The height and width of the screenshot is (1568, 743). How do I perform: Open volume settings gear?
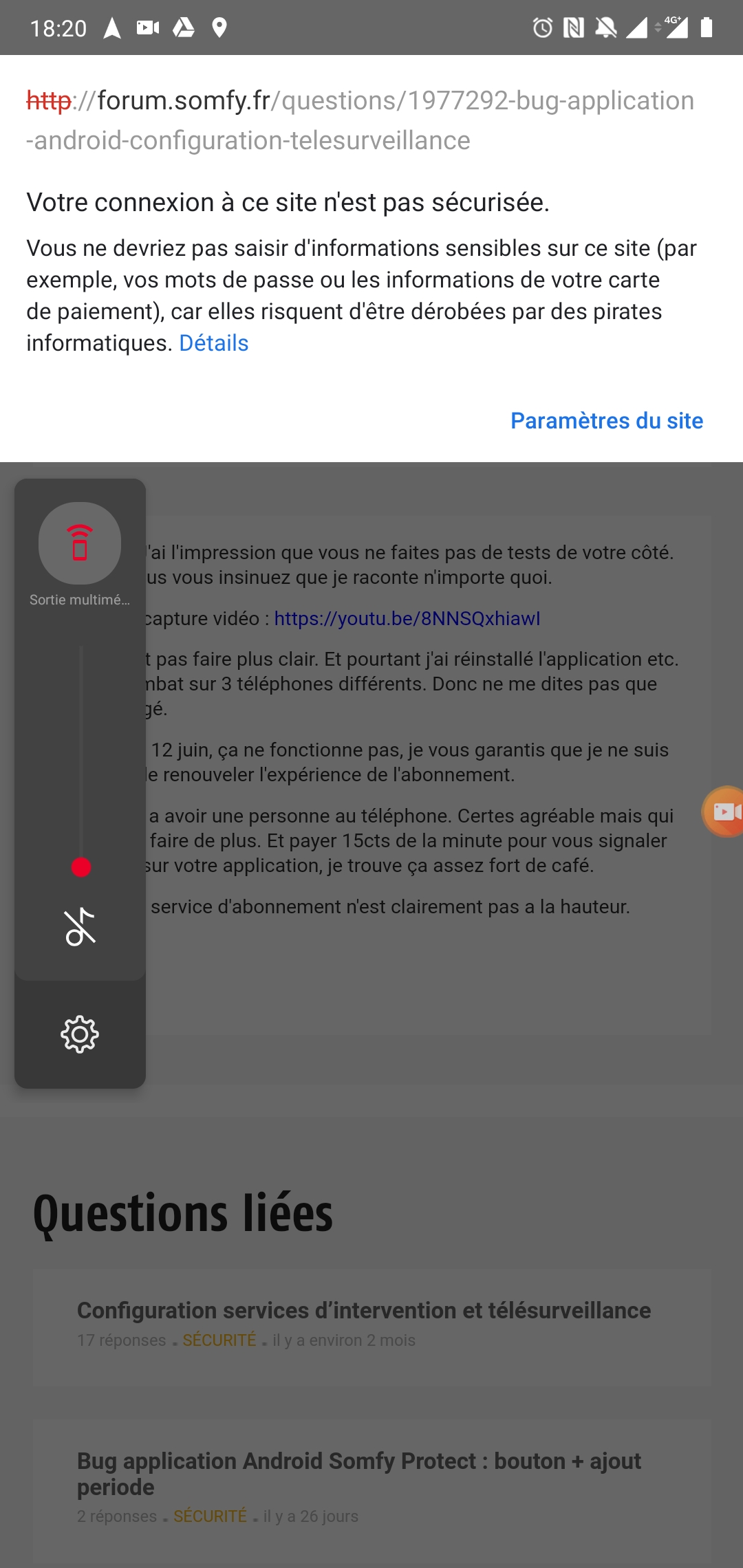pyautogui.click(x=80, y=1034)
